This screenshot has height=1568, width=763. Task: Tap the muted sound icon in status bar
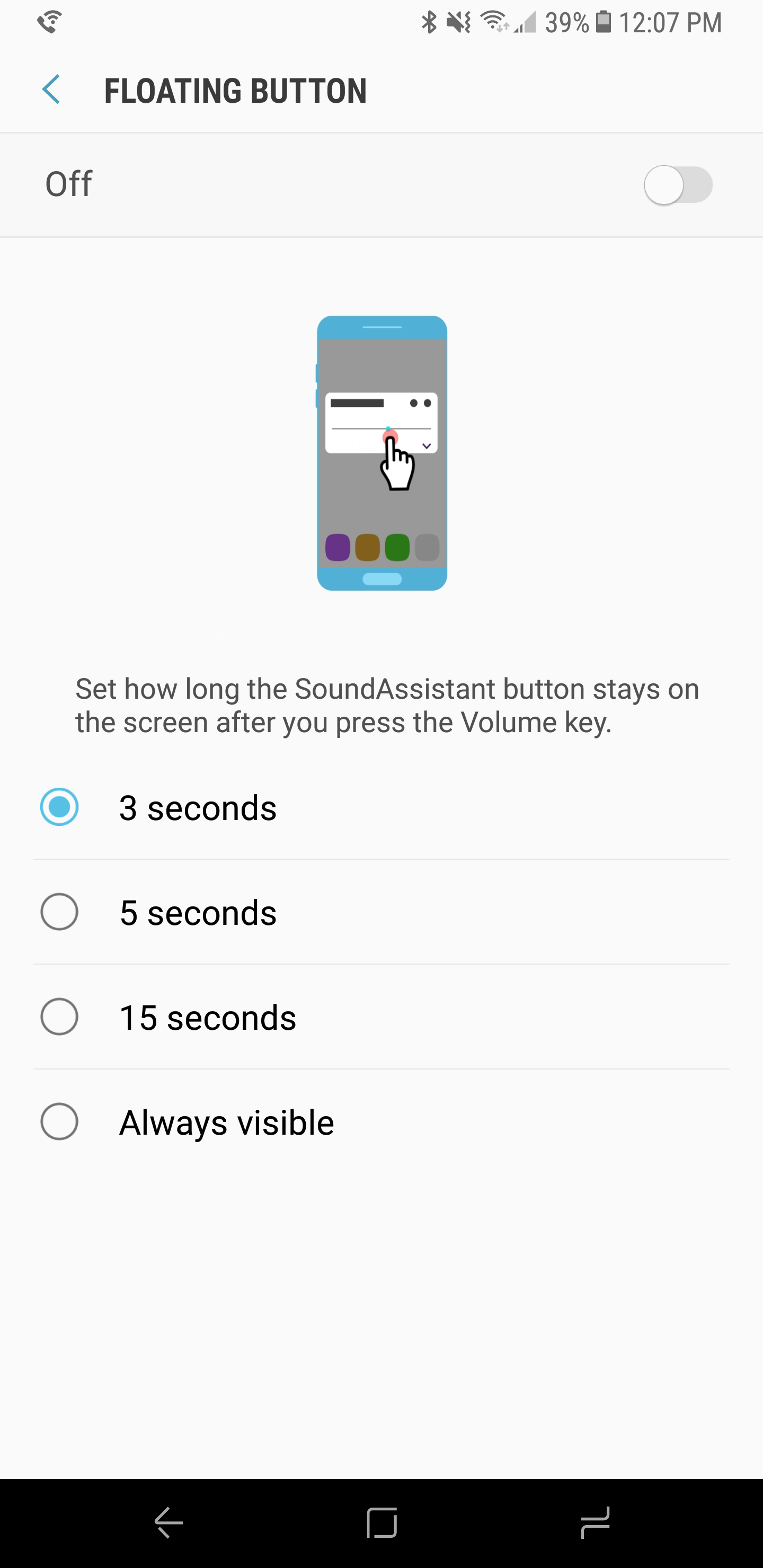click(x=458, y=23)
